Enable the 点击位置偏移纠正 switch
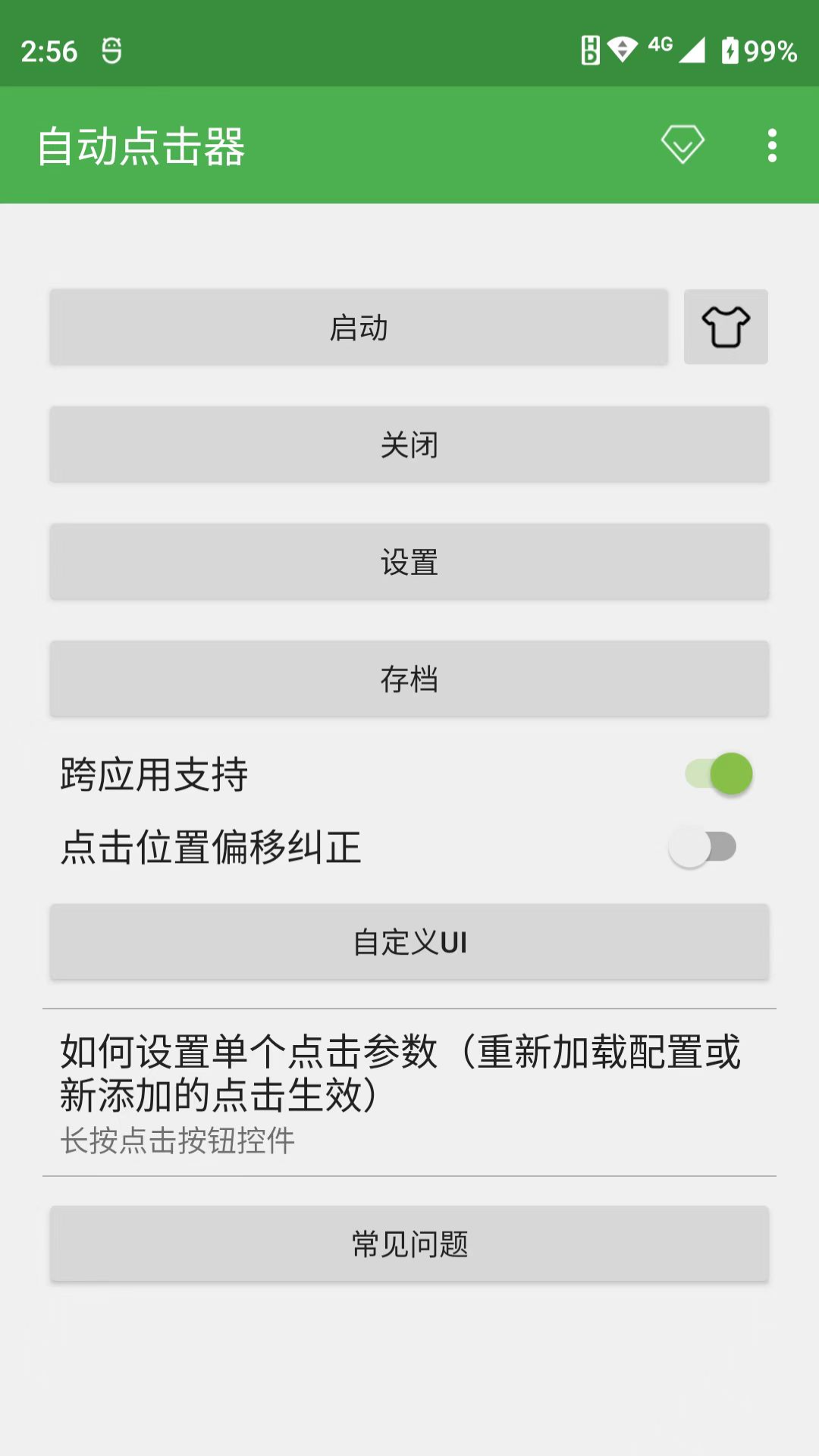 tap(701, 846)
